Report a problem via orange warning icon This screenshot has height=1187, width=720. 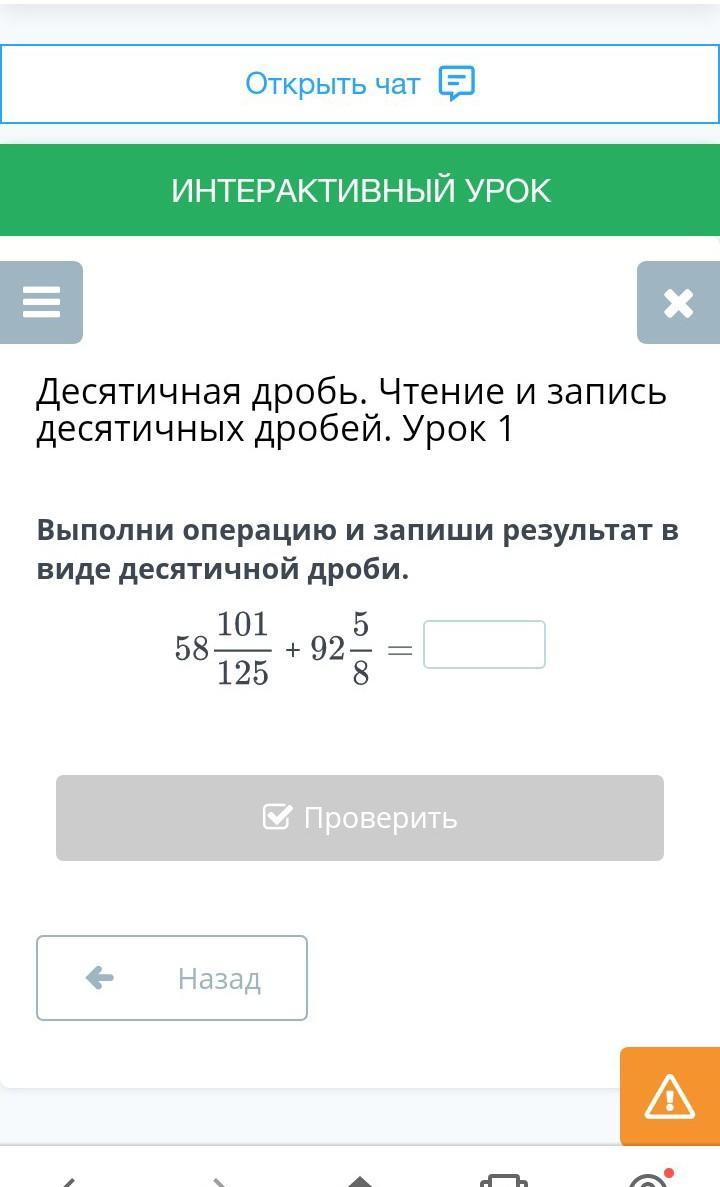670,1097
